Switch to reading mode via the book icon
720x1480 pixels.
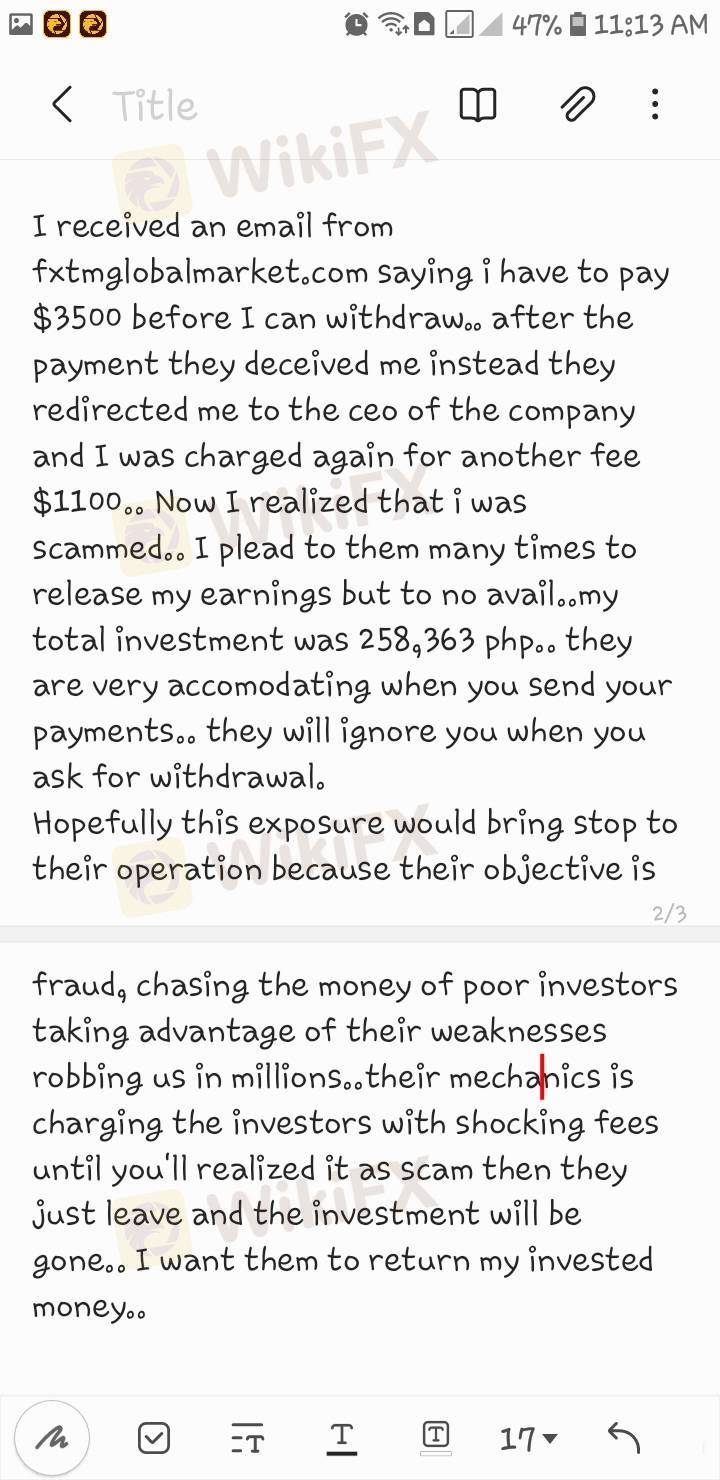click(478, 104)
